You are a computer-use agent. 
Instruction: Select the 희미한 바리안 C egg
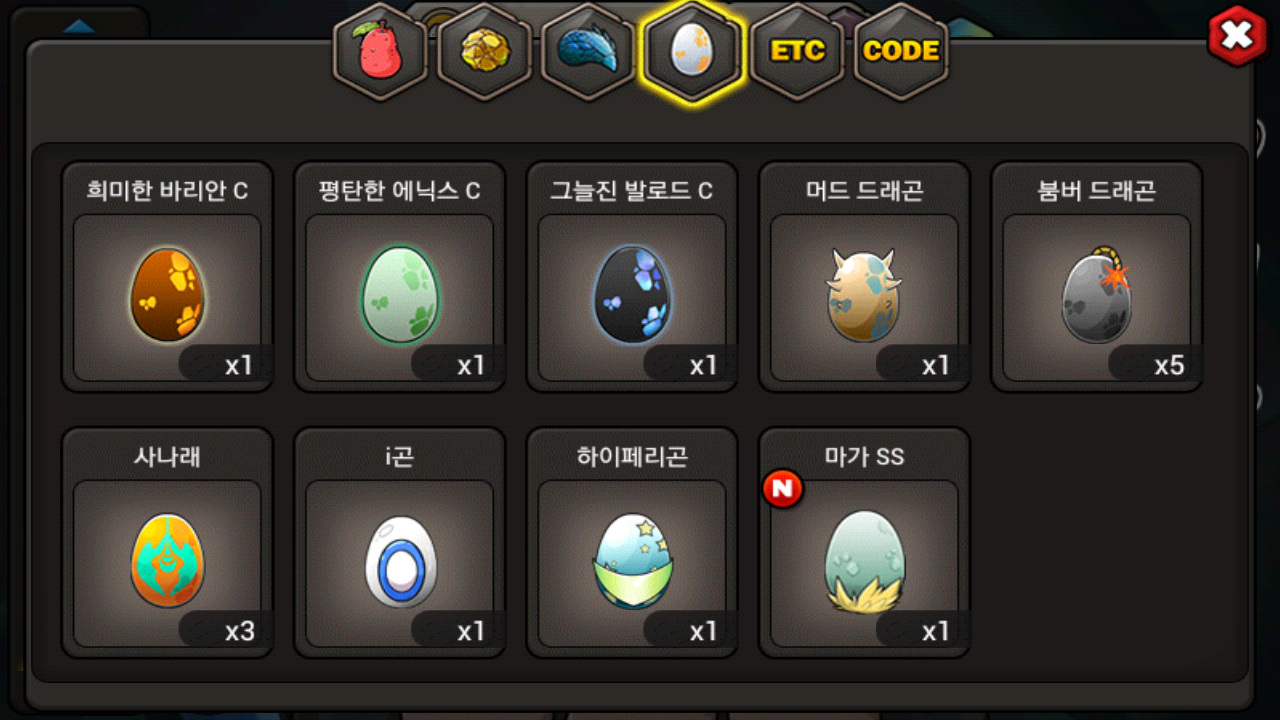coord(167,277)
